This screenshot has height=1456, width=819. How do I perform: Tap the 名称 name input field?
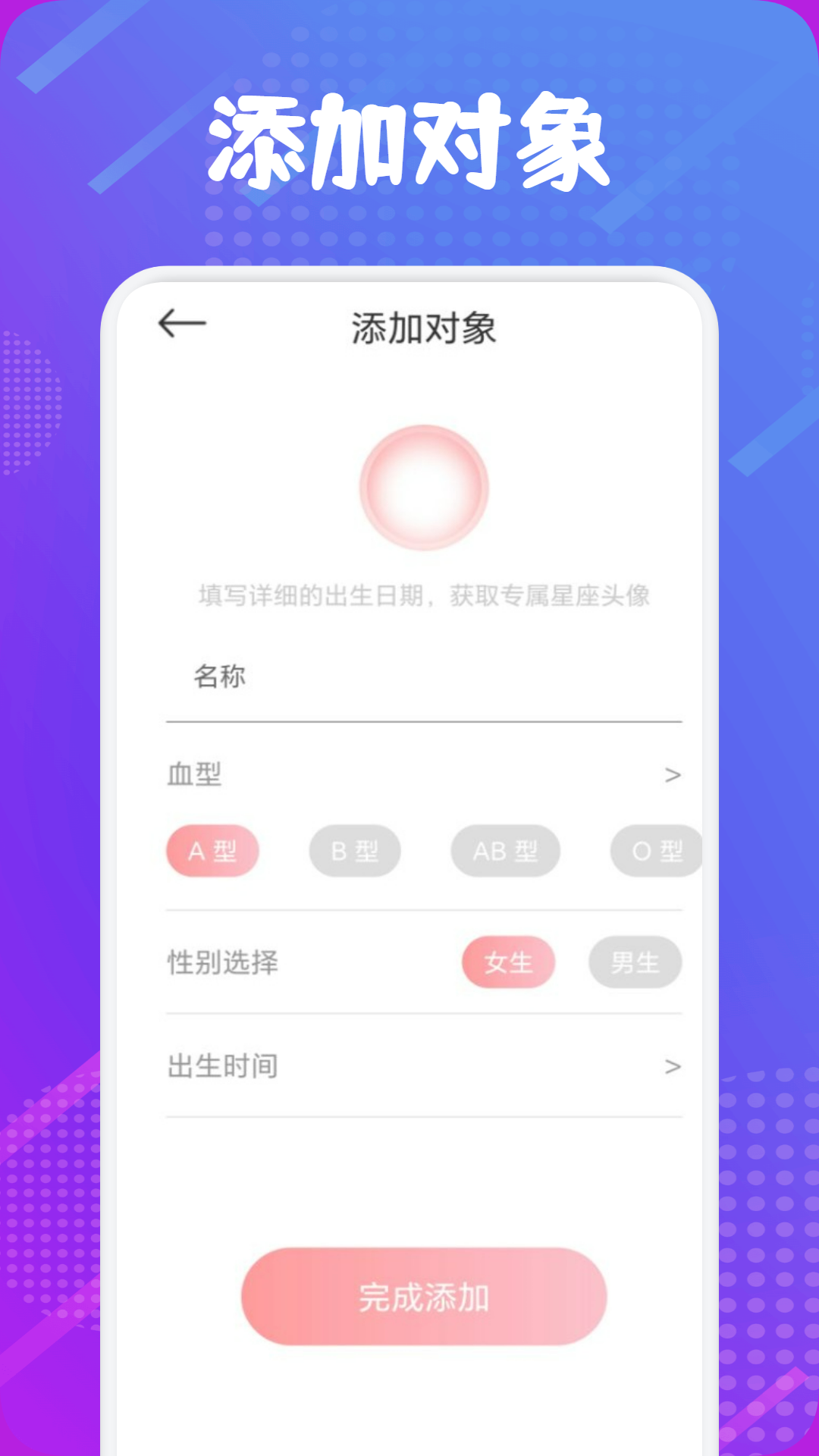(x=423, y=679)
